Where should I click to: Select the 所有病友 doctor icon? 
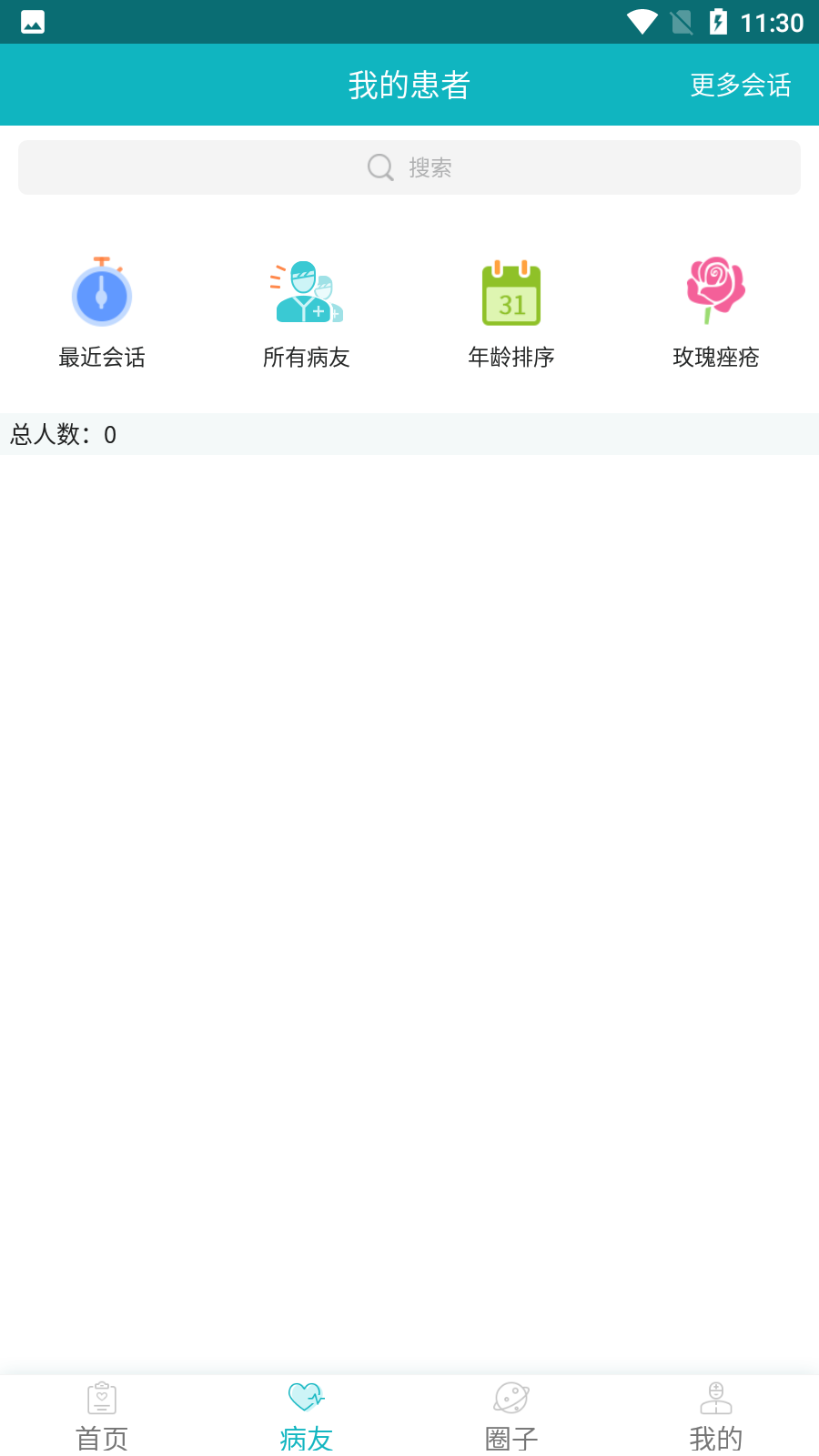[307, 293]
